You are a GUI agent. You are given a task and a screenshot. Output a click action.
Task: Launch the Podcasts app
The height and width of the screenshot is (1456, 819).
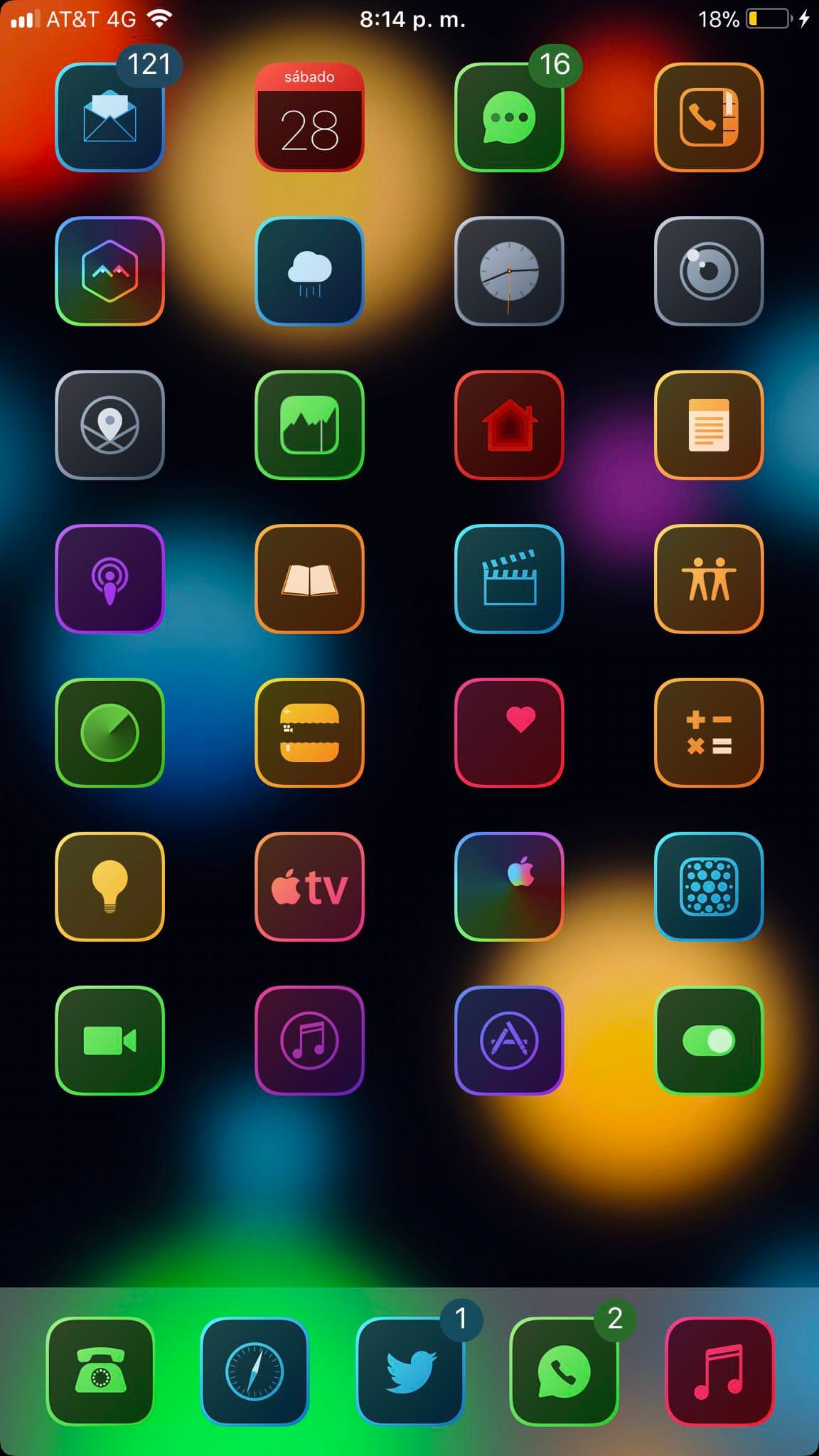tap(109, 579)
